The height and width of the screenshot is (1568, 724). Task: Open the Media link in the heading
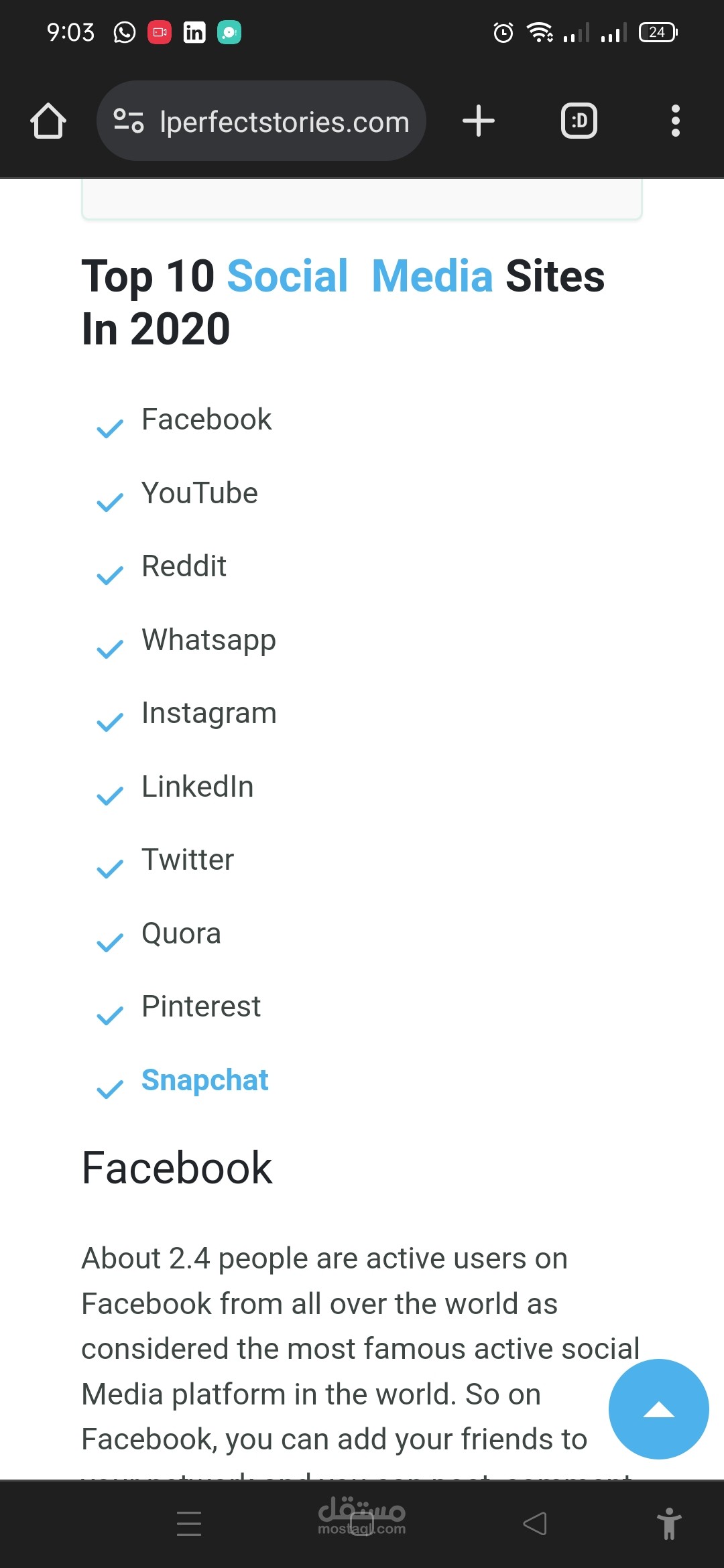coord(432,276)
